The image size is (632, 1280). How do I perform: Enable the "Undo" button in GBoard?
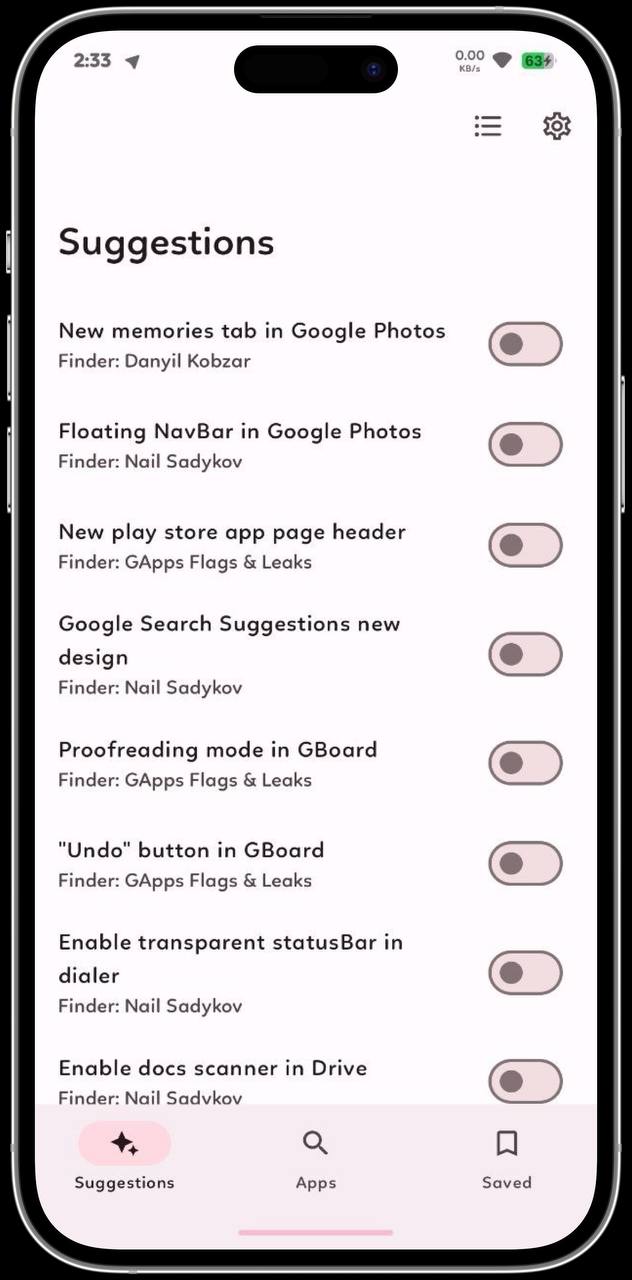(x=525, y=863)
